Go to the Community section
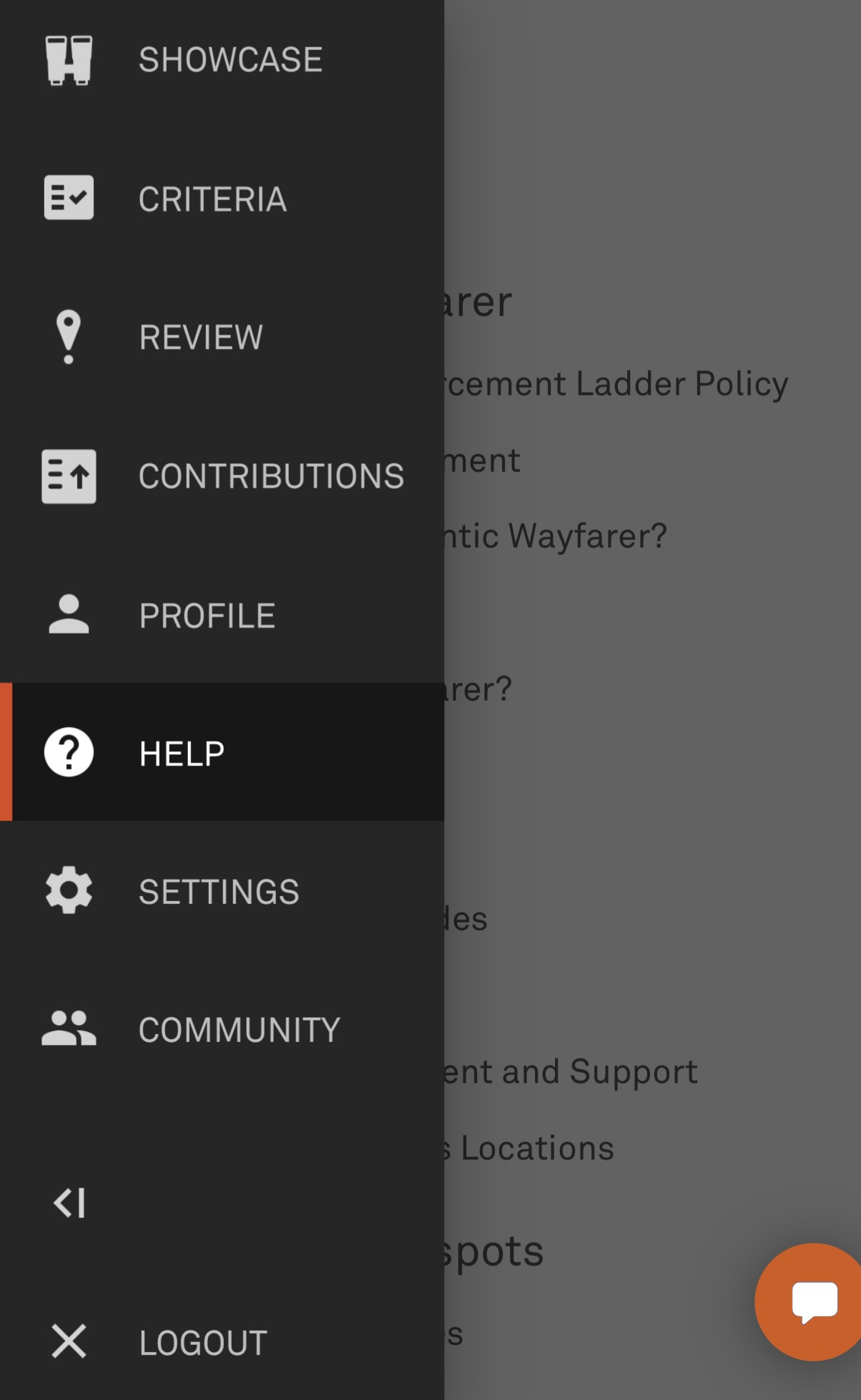Screen dimensions: 861x1400 239,1030
